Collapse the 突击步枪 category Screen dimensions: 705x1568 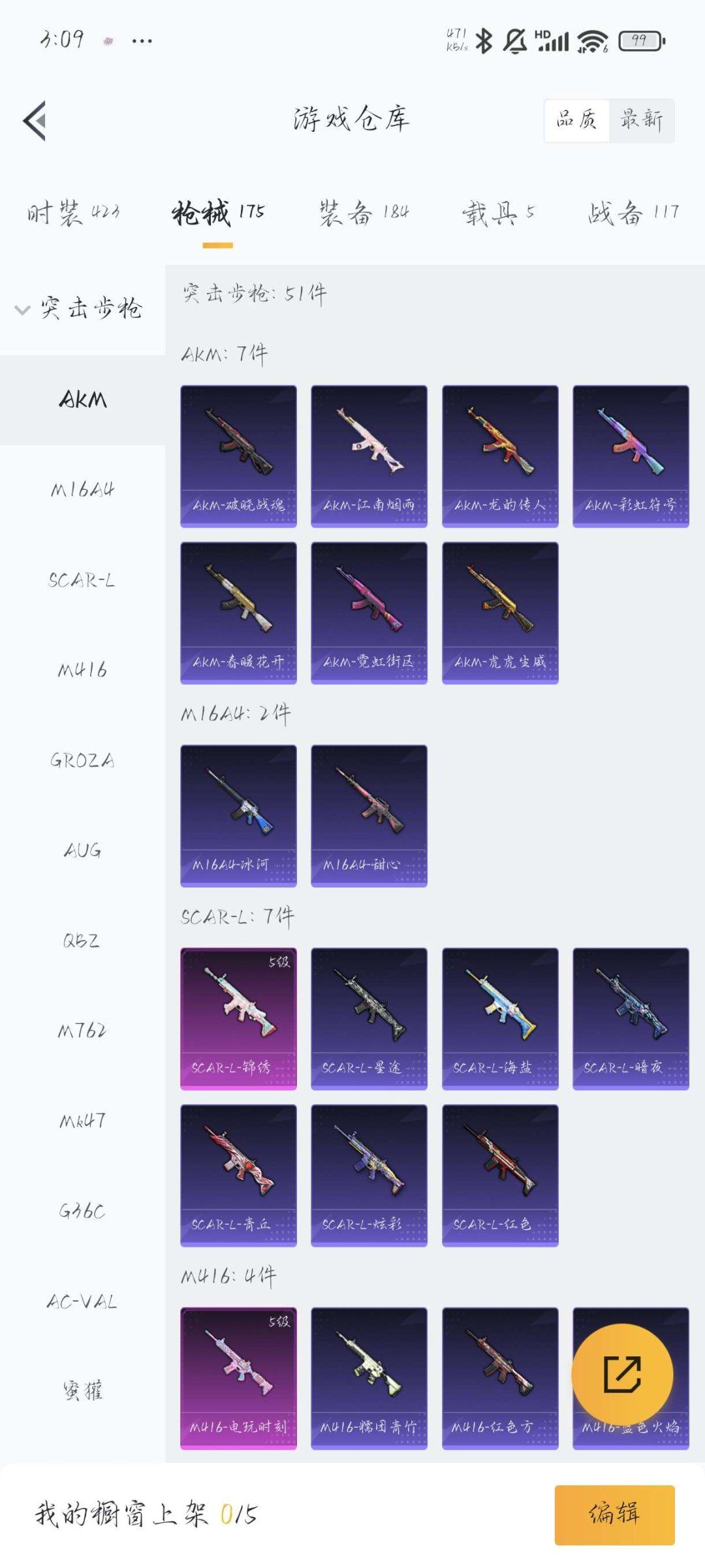click(78, 308)
